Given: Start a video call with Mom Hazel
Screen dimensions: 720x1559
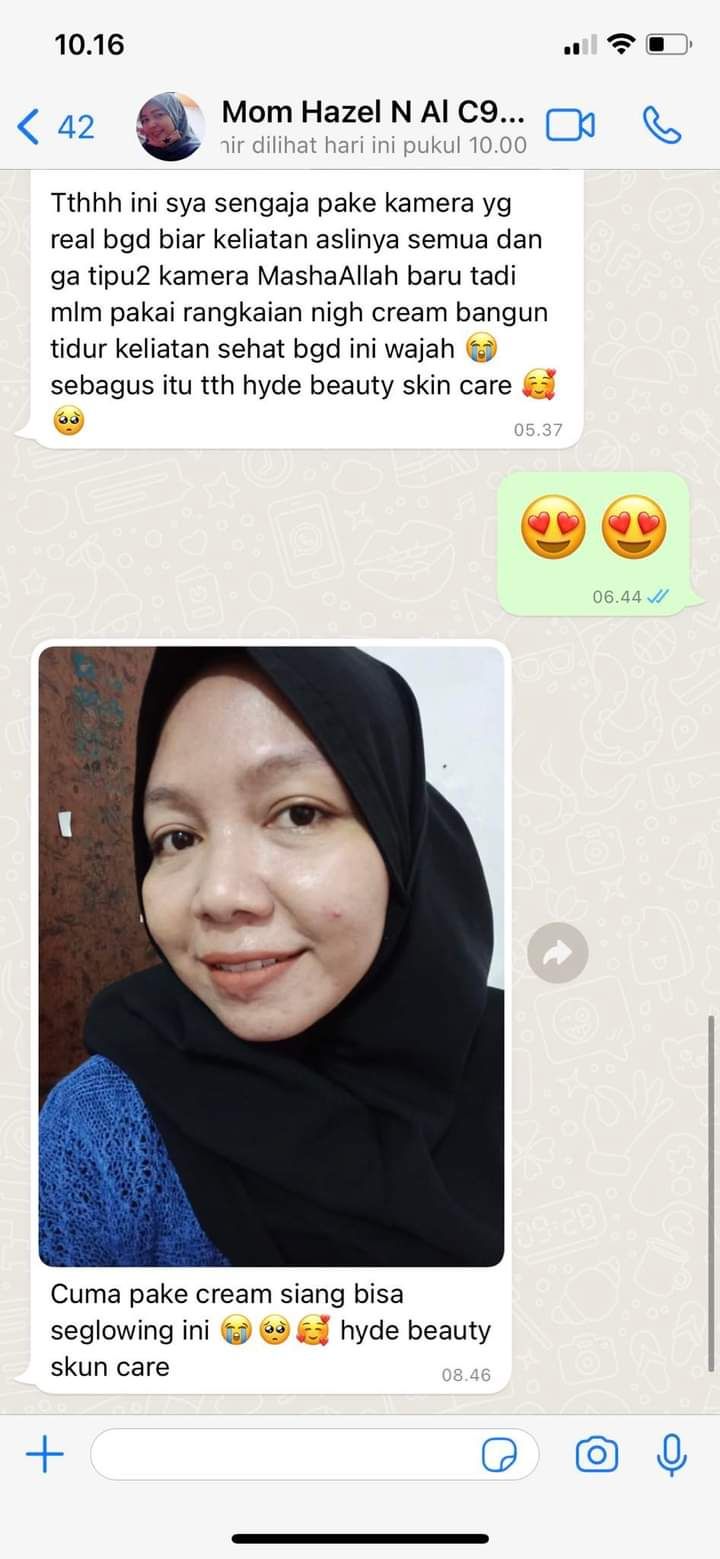Looking at the screenshot, I should pyautogui.click(x=570, y=126).
